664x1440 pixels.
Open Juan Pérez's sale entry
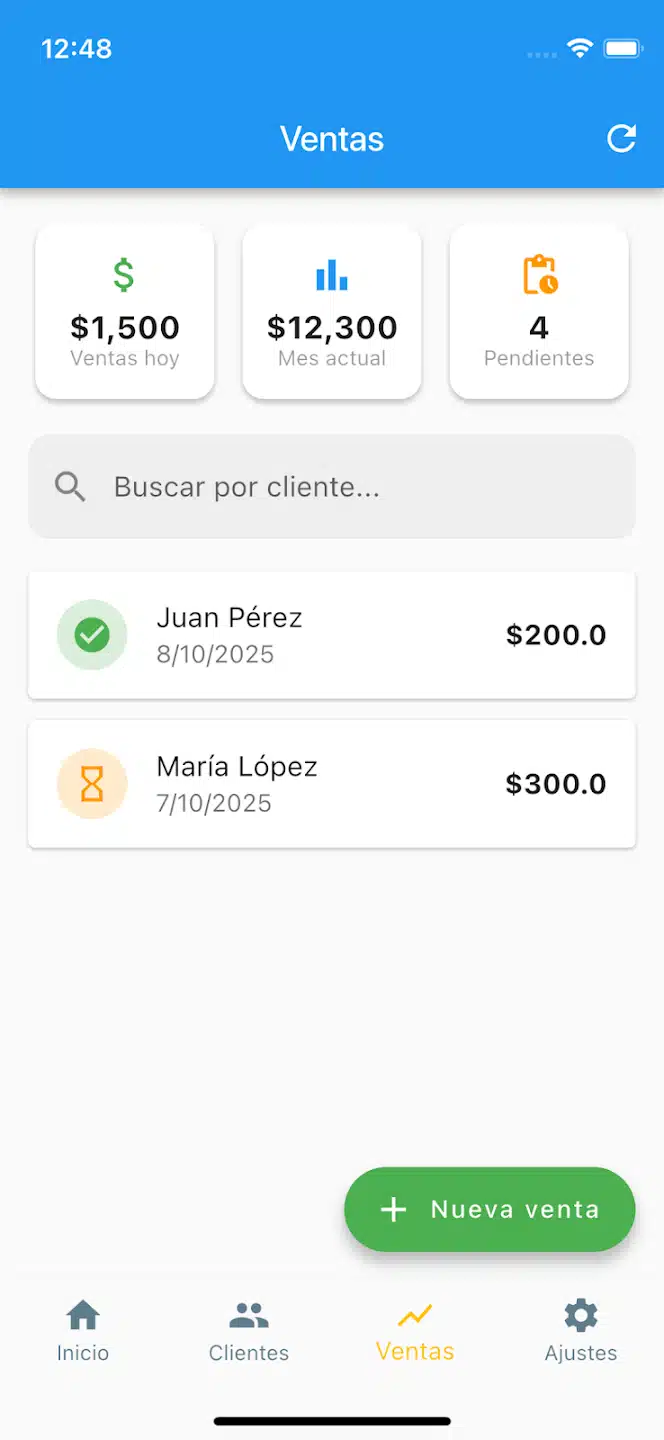332,635
